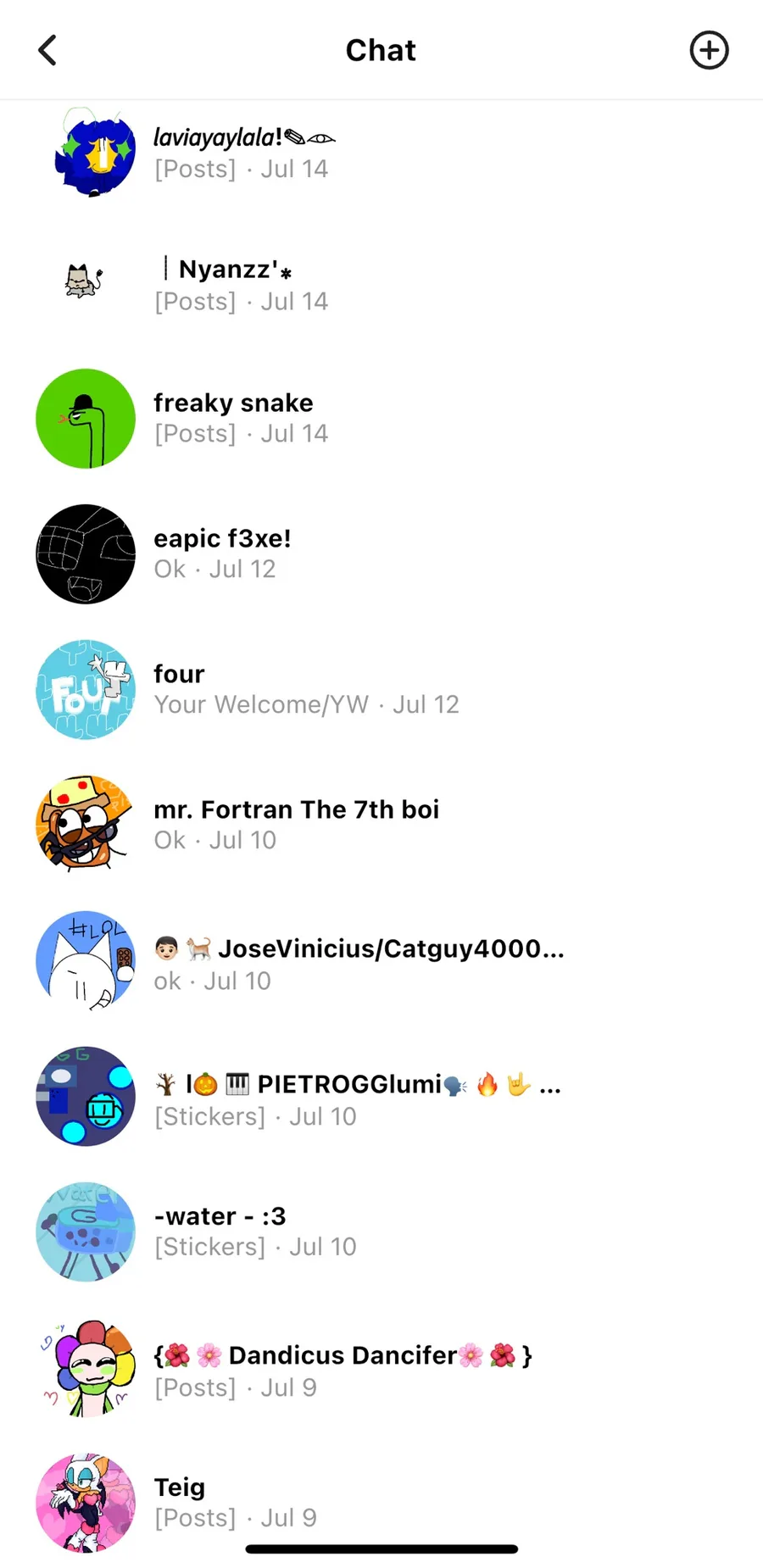Open the chat with Teig
763x1568 pixels.
381,1503
